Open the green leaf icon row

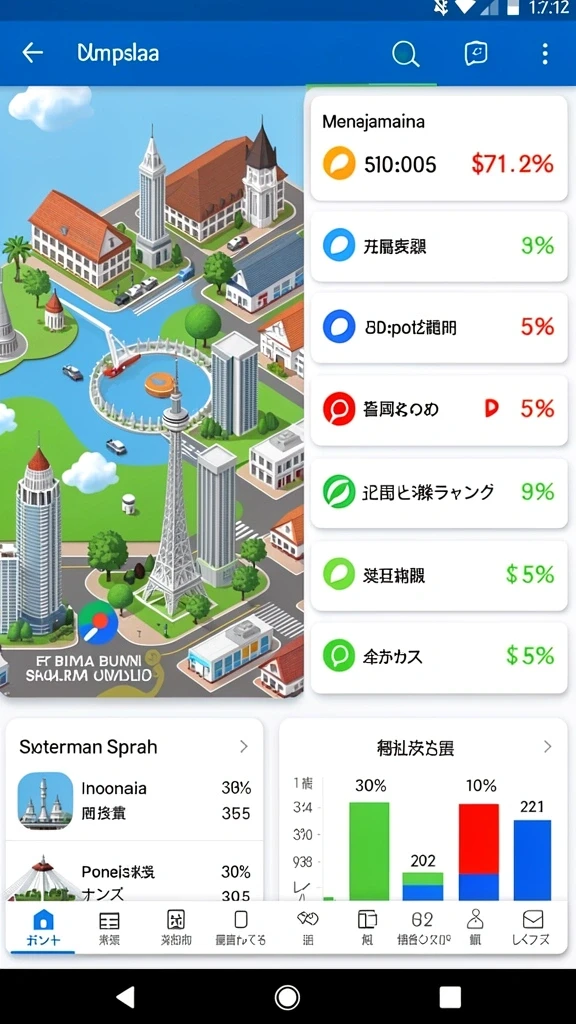pos(439,492)
